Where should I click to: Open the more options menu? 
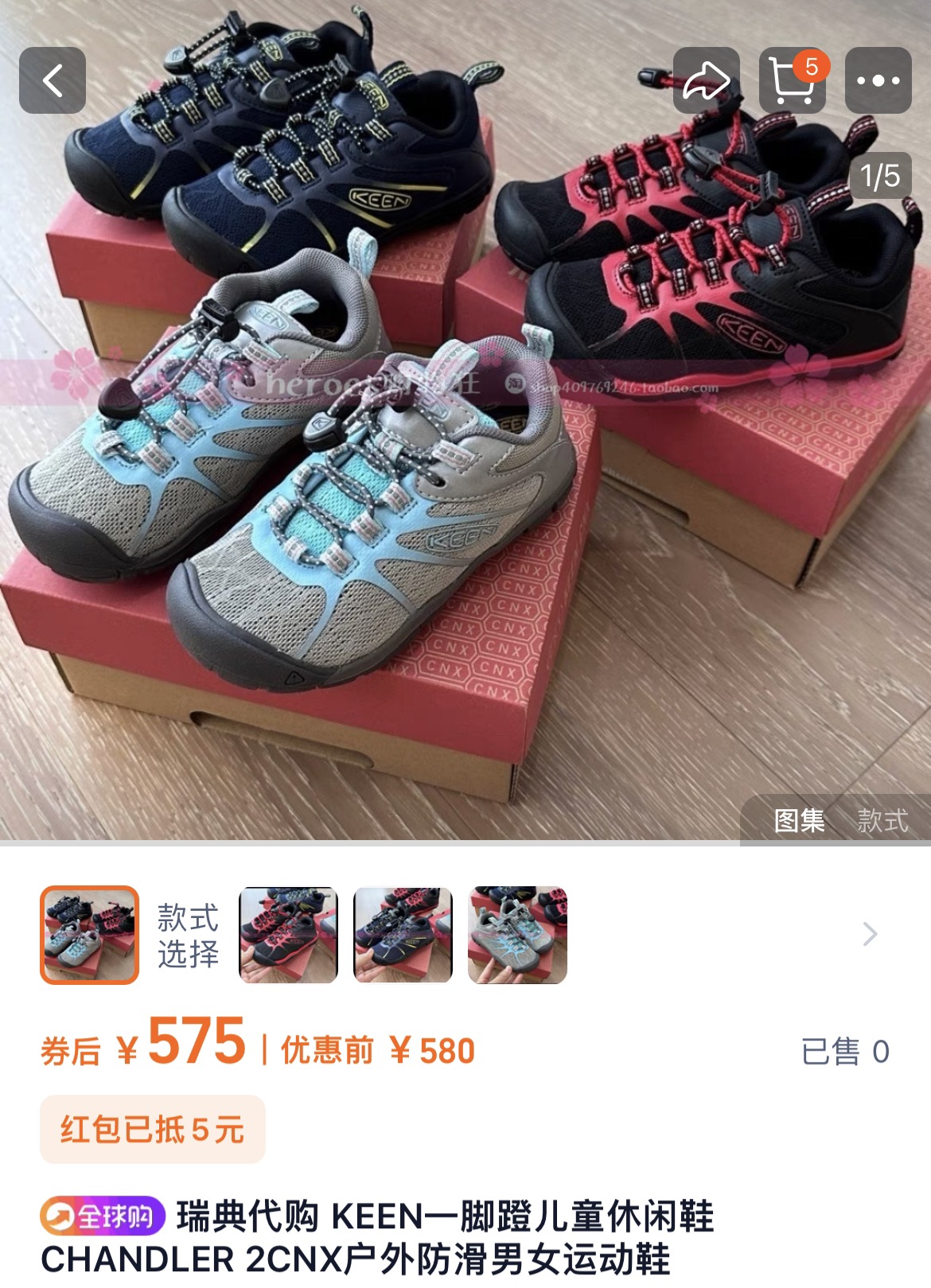[x=878, y=80]
